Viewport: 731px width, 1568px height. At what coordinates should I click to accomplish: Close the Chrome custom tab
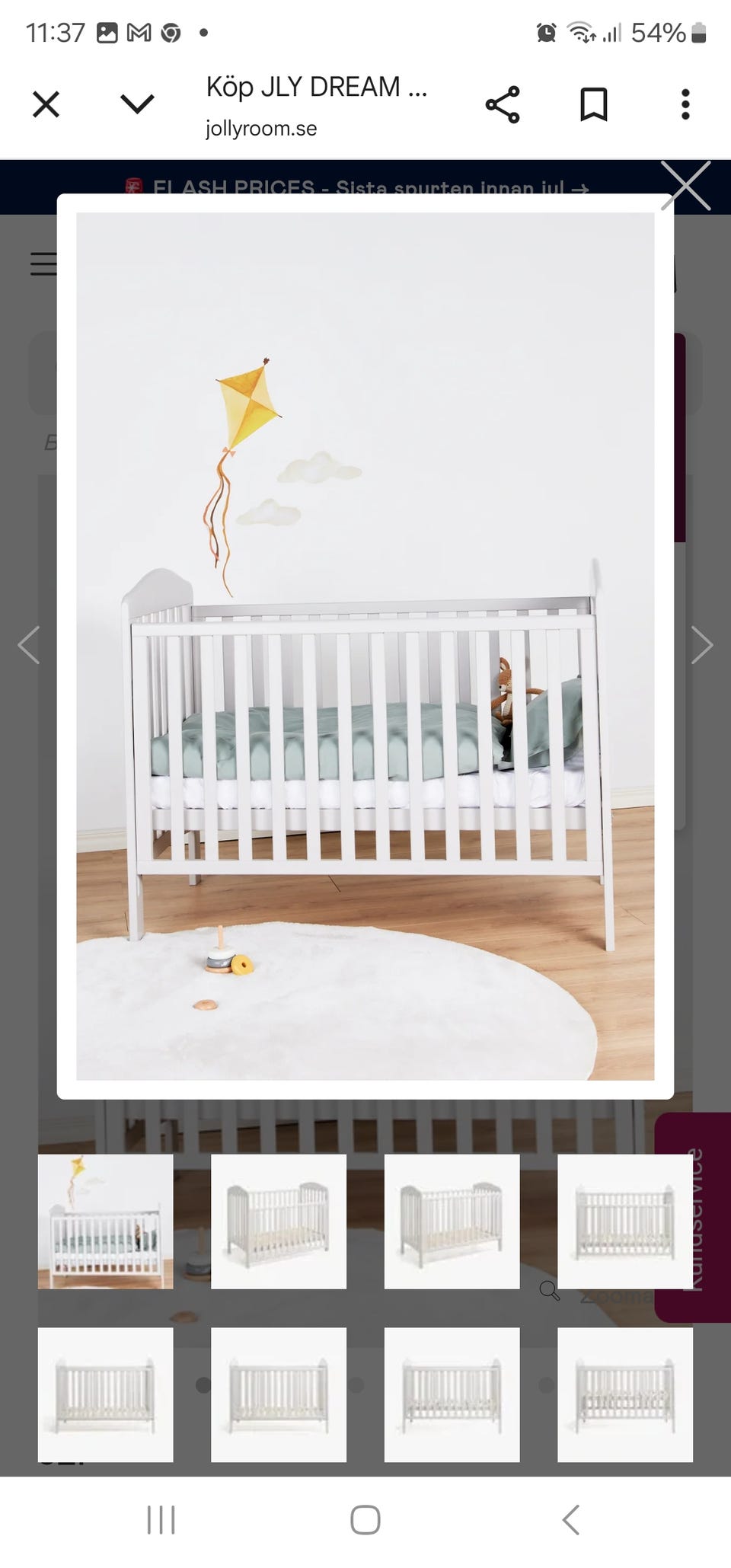point(46,104)
